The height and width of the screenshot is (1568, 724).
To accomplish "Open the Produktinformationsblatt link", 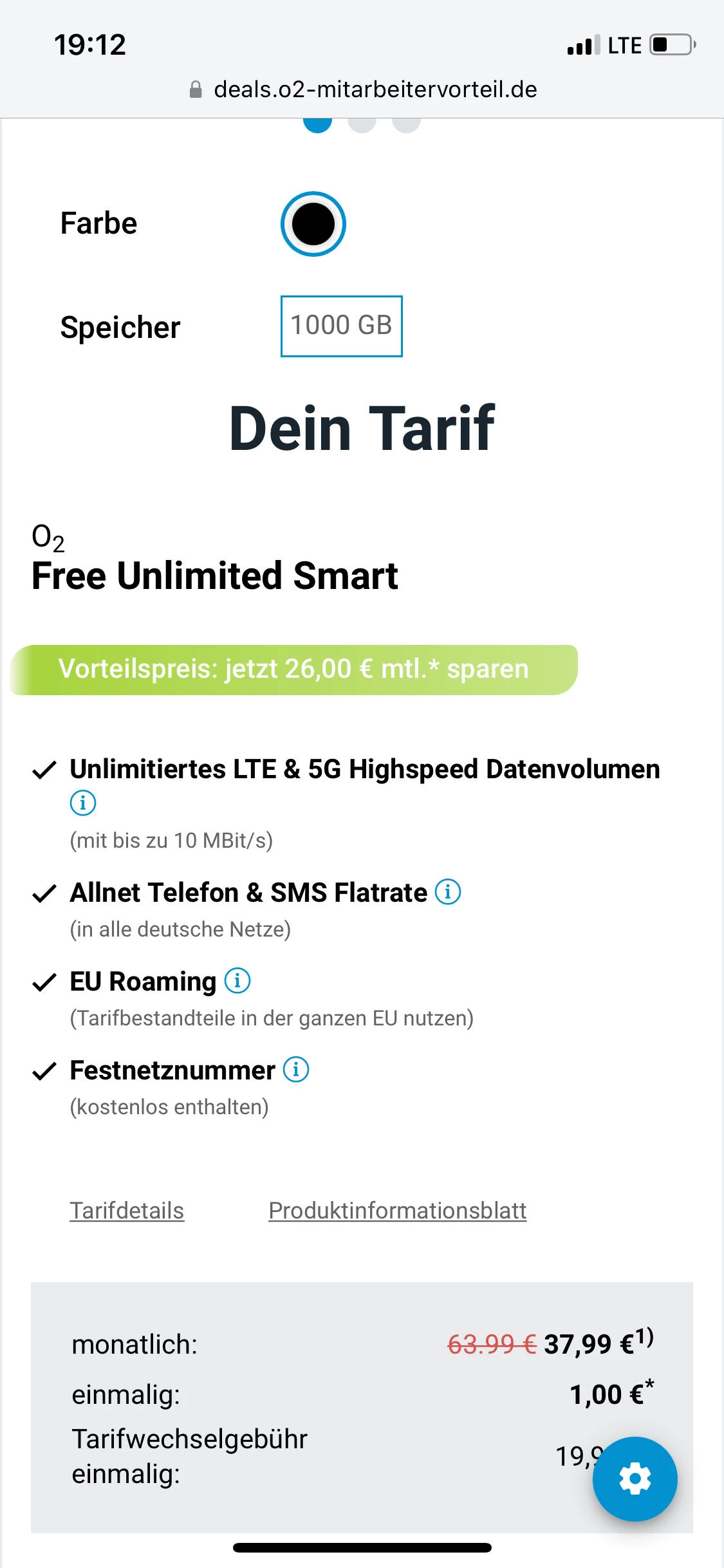I will tap(397, 1211).
